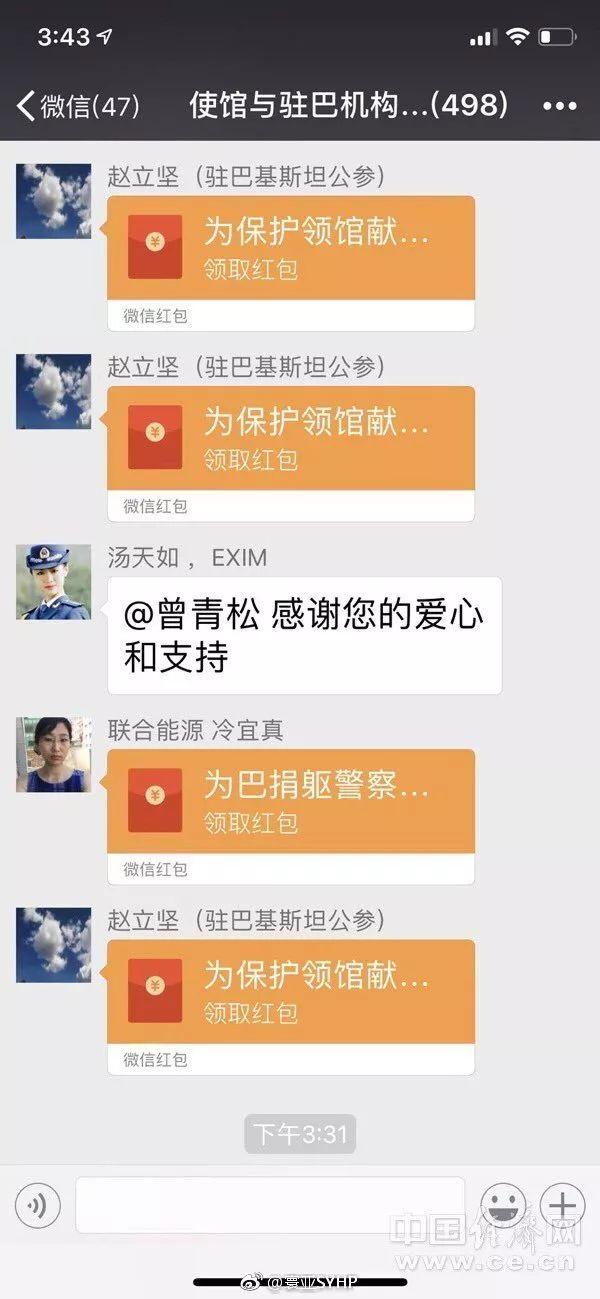Open the chat's overflow menu

pos(560,105)
